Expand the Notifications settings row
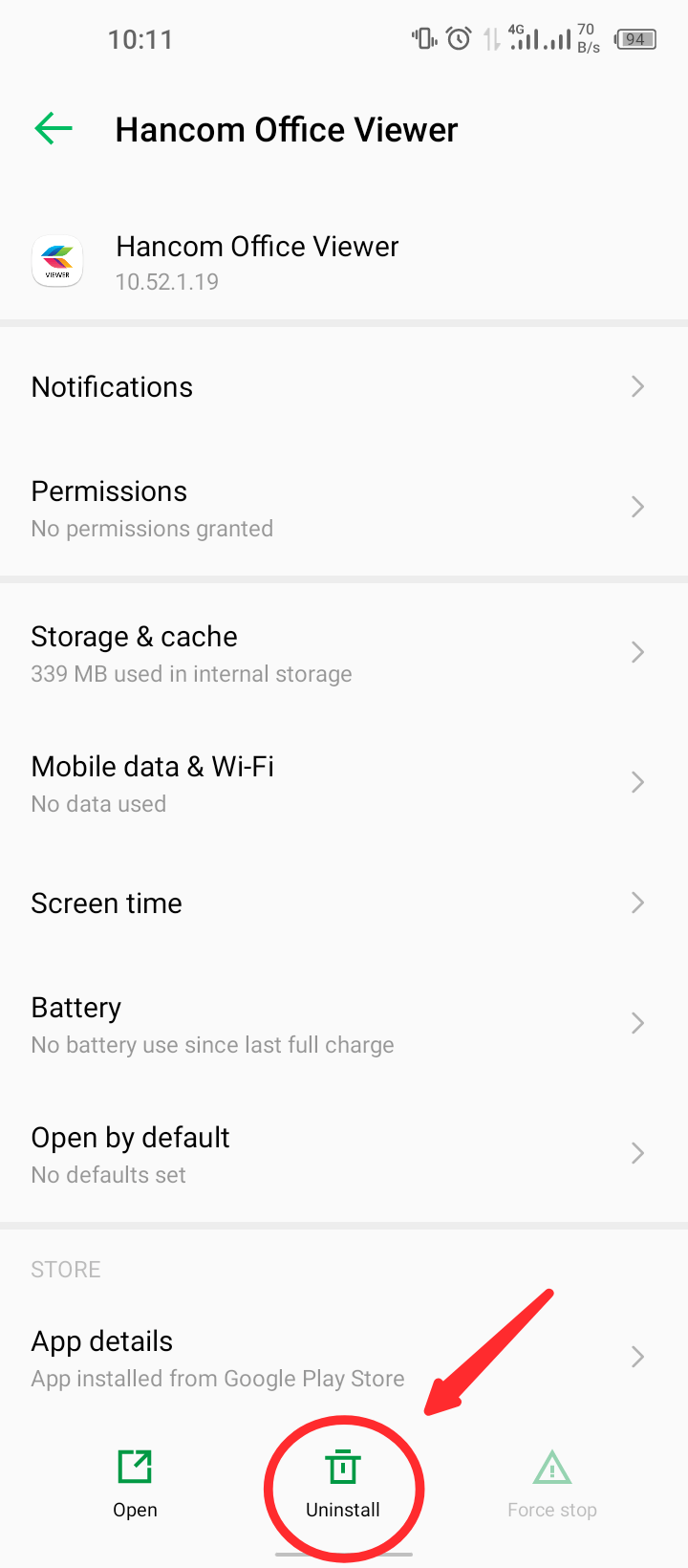 [344, 386]
